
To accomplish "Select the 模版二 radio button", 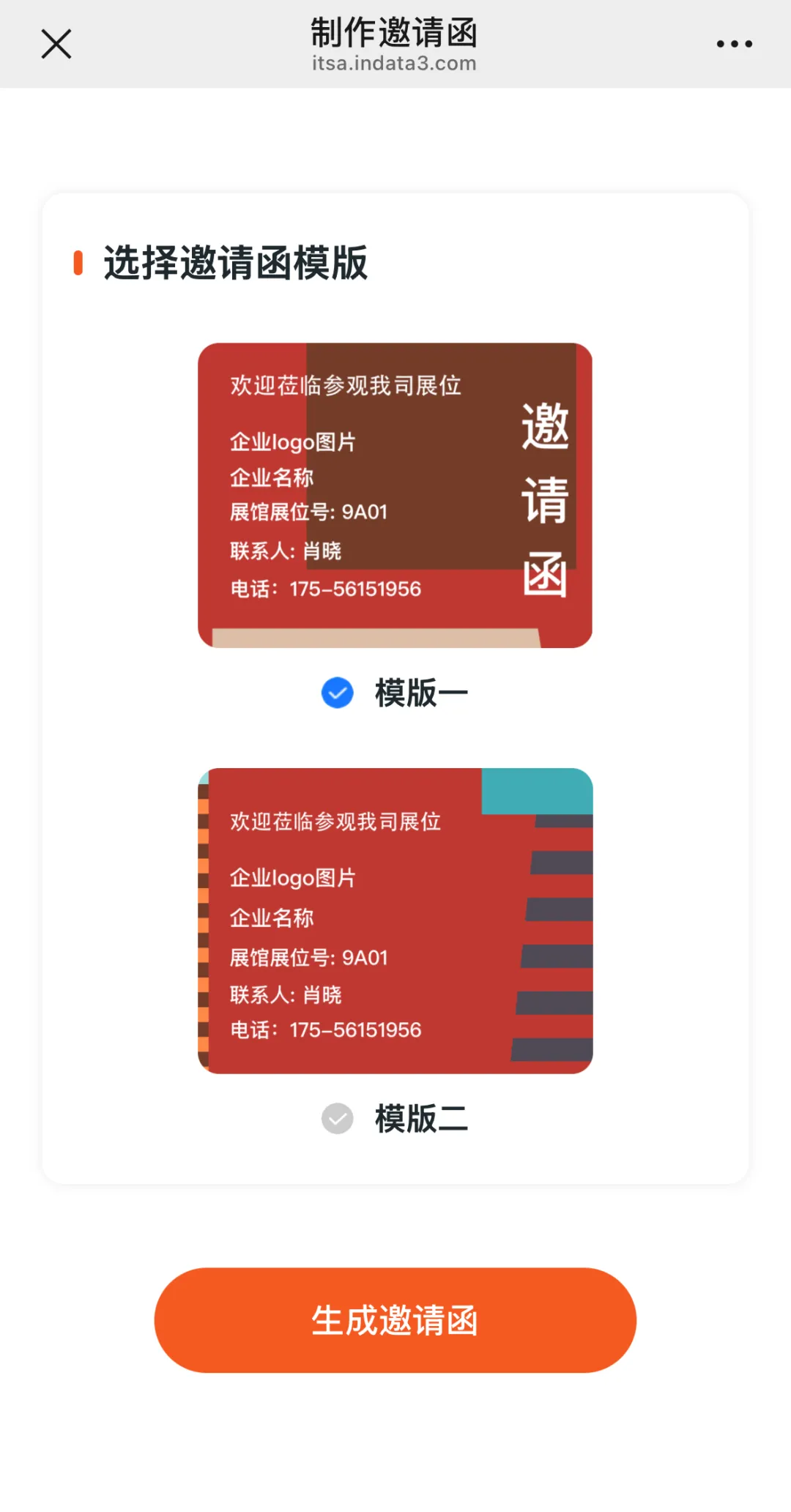I will pyautogui.click(x=338, y=1118).
